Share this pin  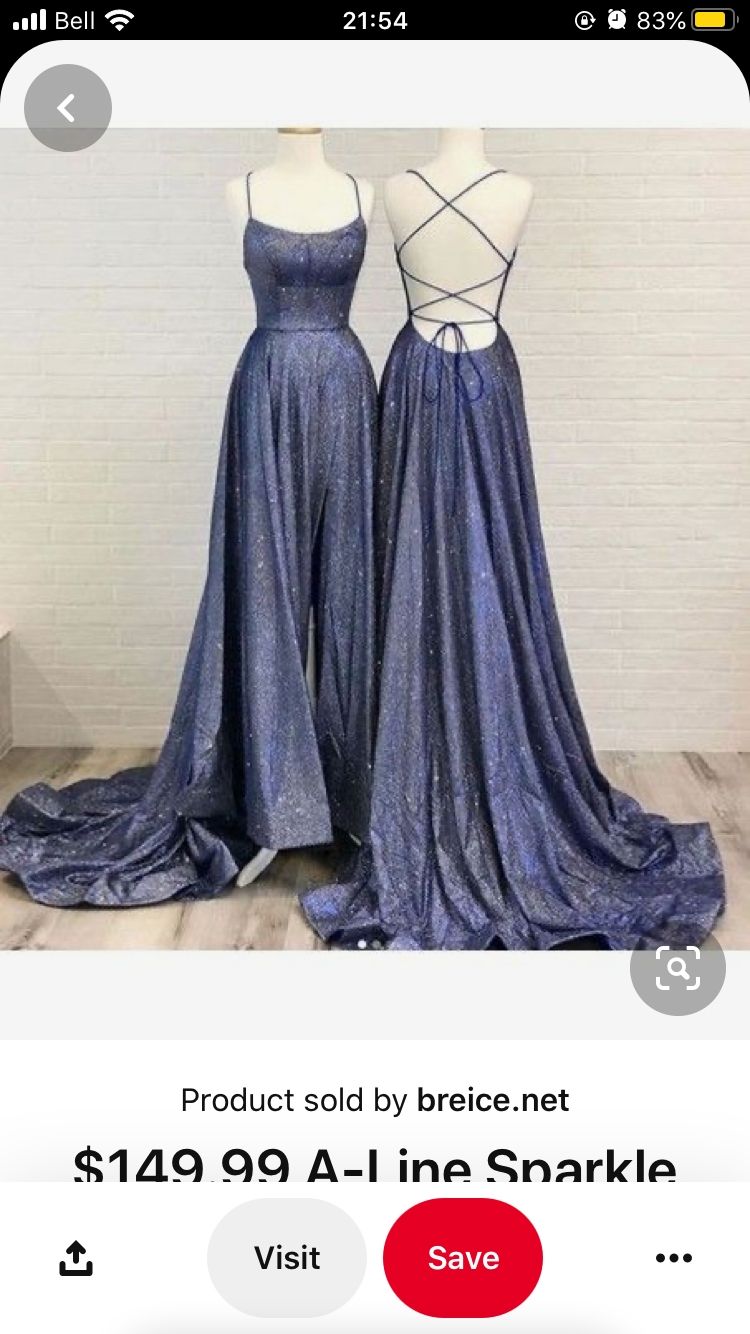(x=76, y=1258)
